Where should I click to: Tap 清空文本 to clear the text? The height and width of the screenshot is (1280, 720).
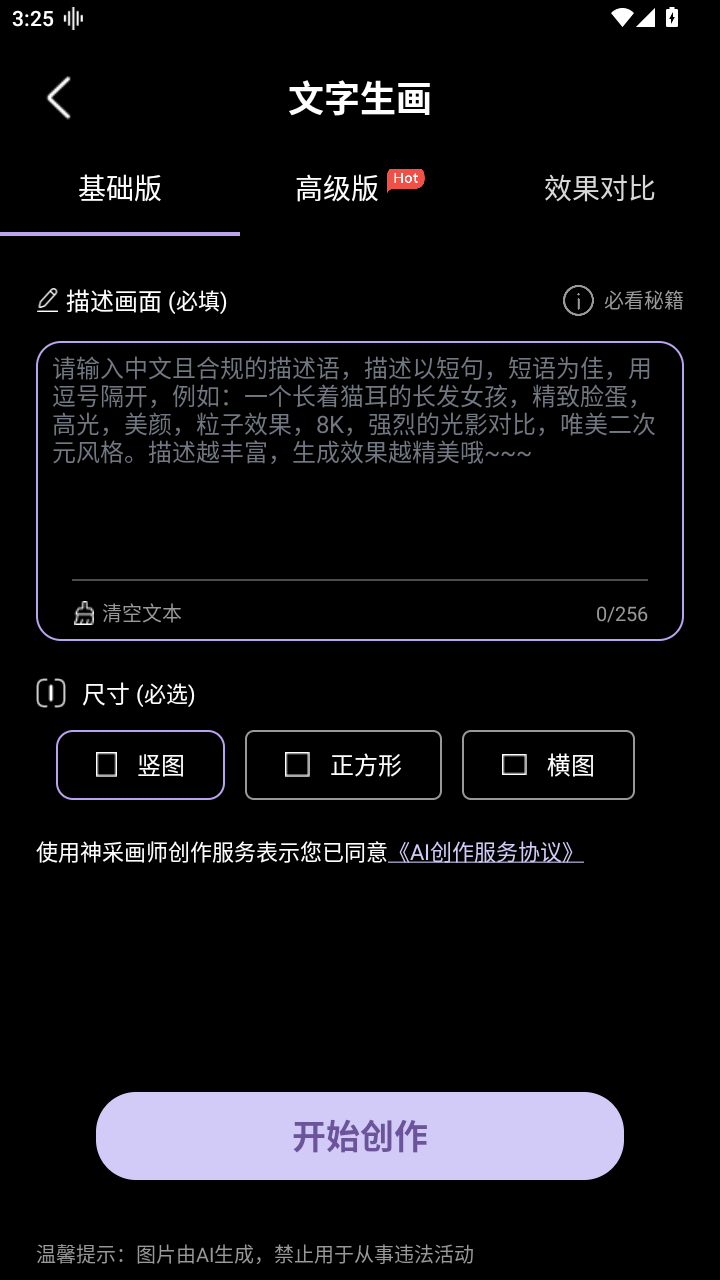(128, 613)
